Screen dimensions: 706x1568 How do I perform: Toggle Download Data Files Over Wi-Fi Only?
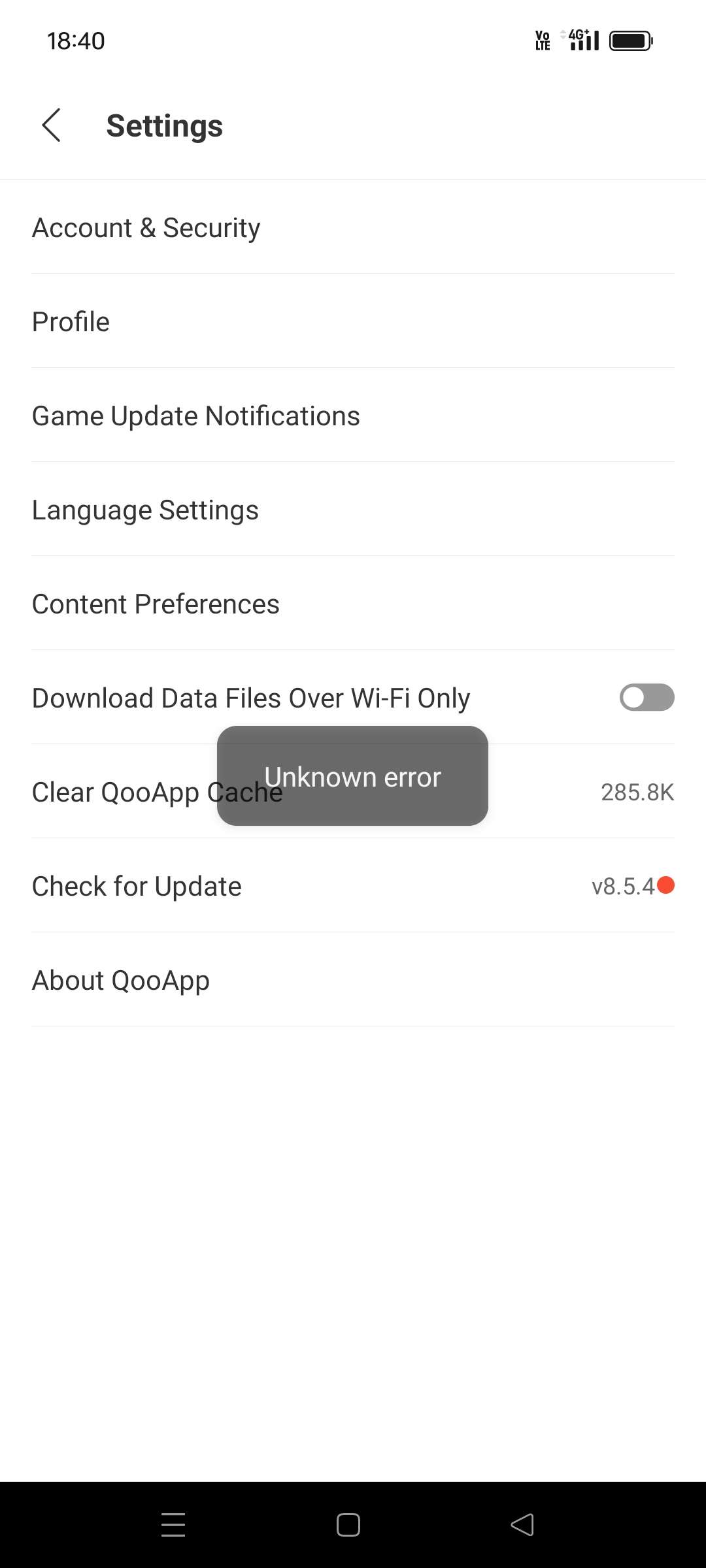point(647,697)
